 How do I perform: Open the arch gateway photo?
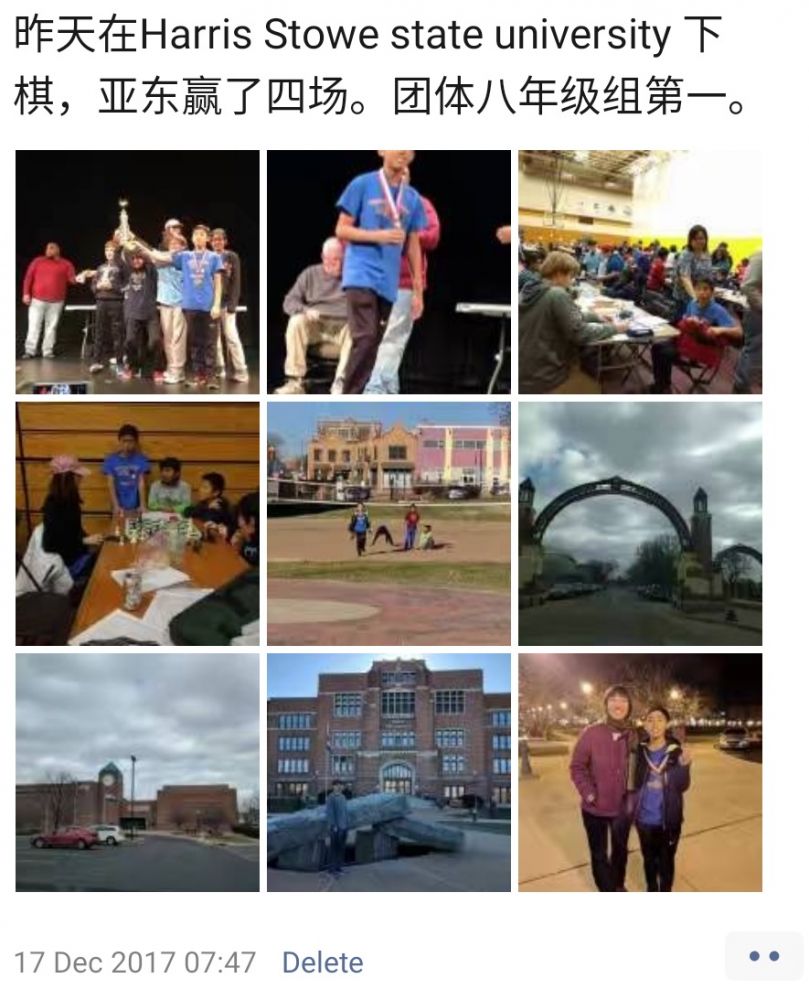[639, 523]
